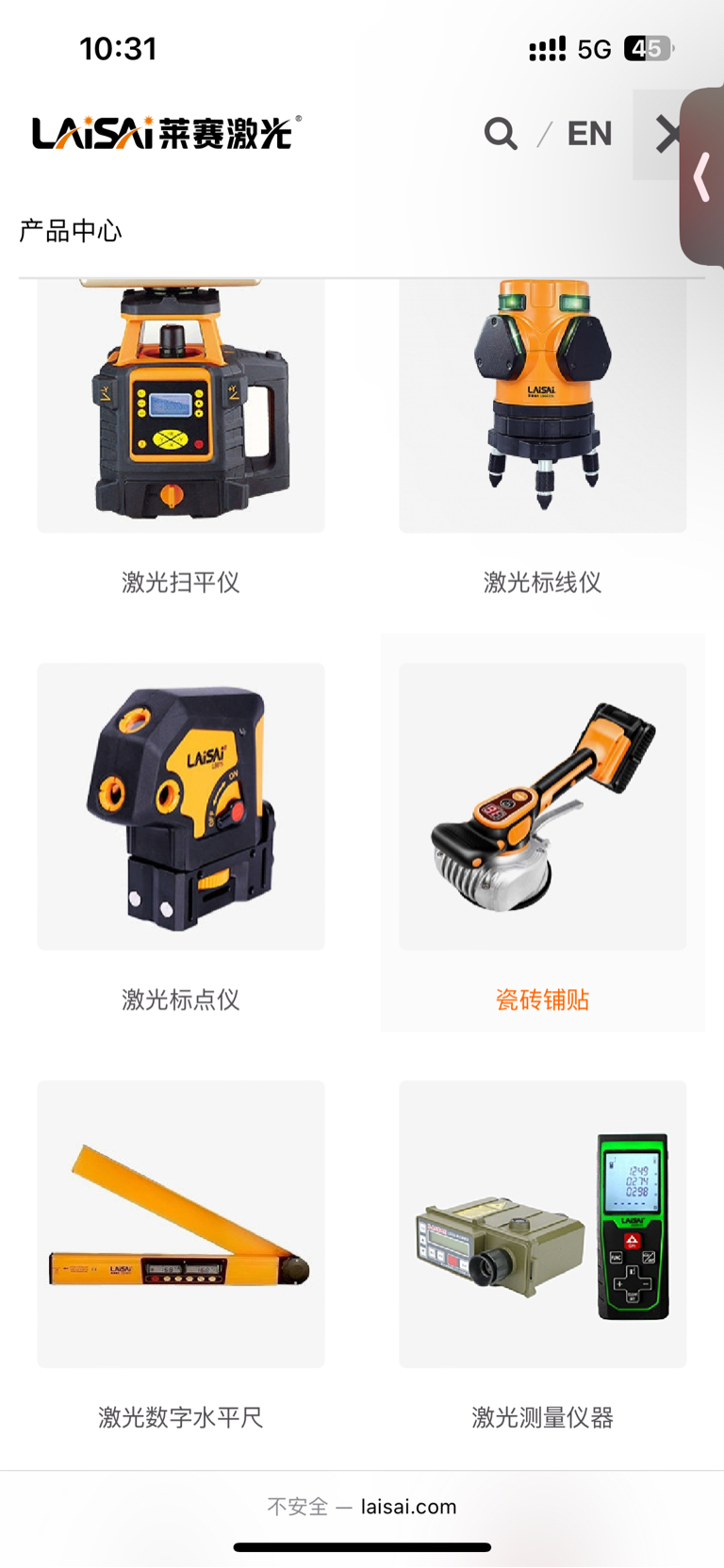Tap the status bar clock showing 10:31
This screenshot has width=724, height=1568.
tap(119, 47)
